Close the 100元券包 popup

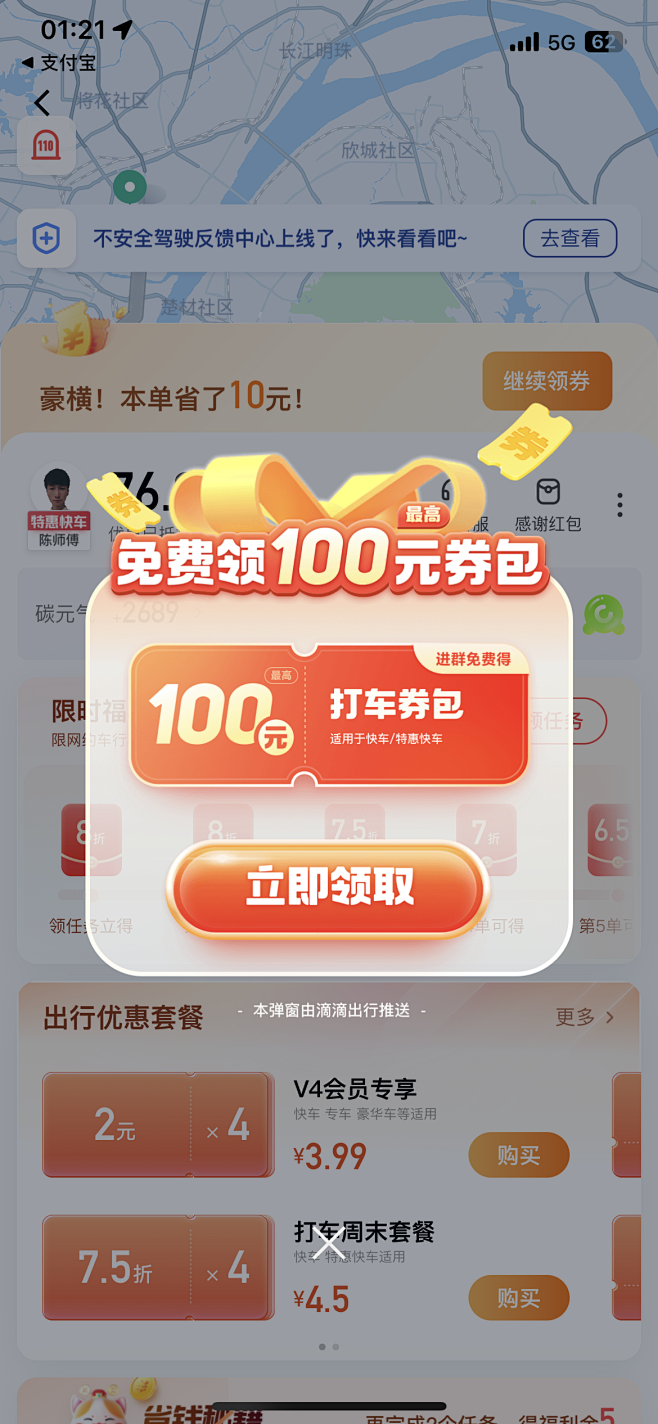328,1245
